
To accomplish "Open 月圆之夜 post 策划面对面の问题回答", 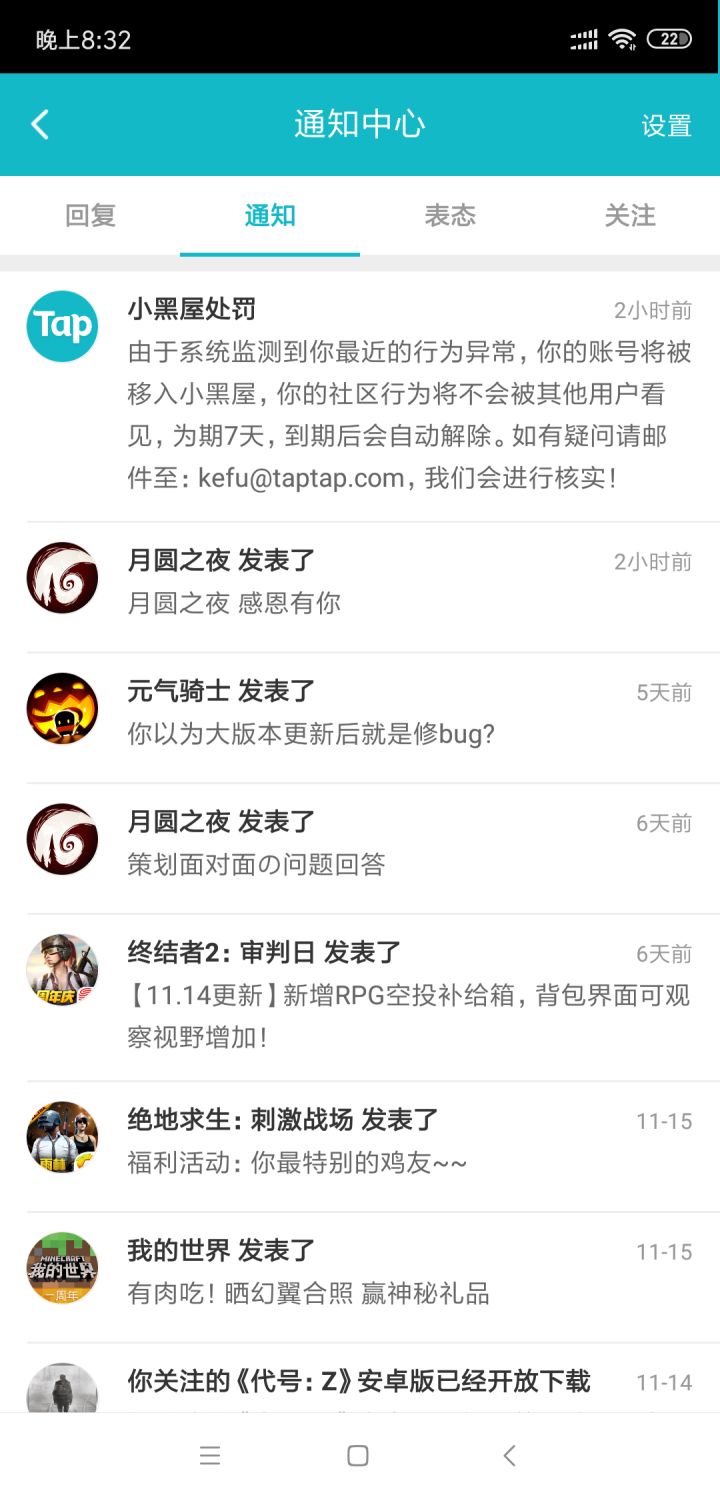I will click(x=360, y=848).
